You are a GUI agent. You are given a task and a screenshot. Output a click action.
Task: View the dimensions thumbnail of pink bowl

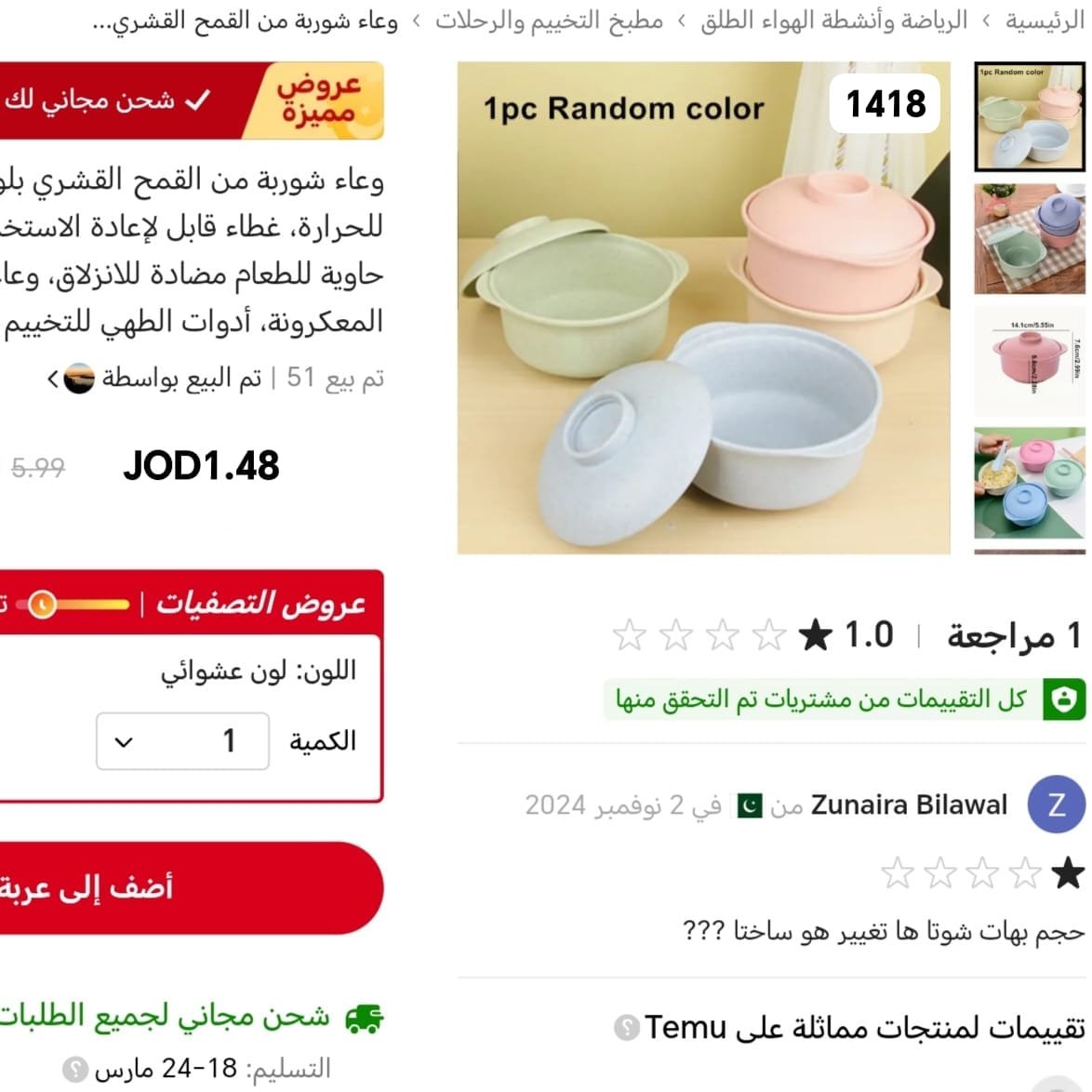point(1029,361)
